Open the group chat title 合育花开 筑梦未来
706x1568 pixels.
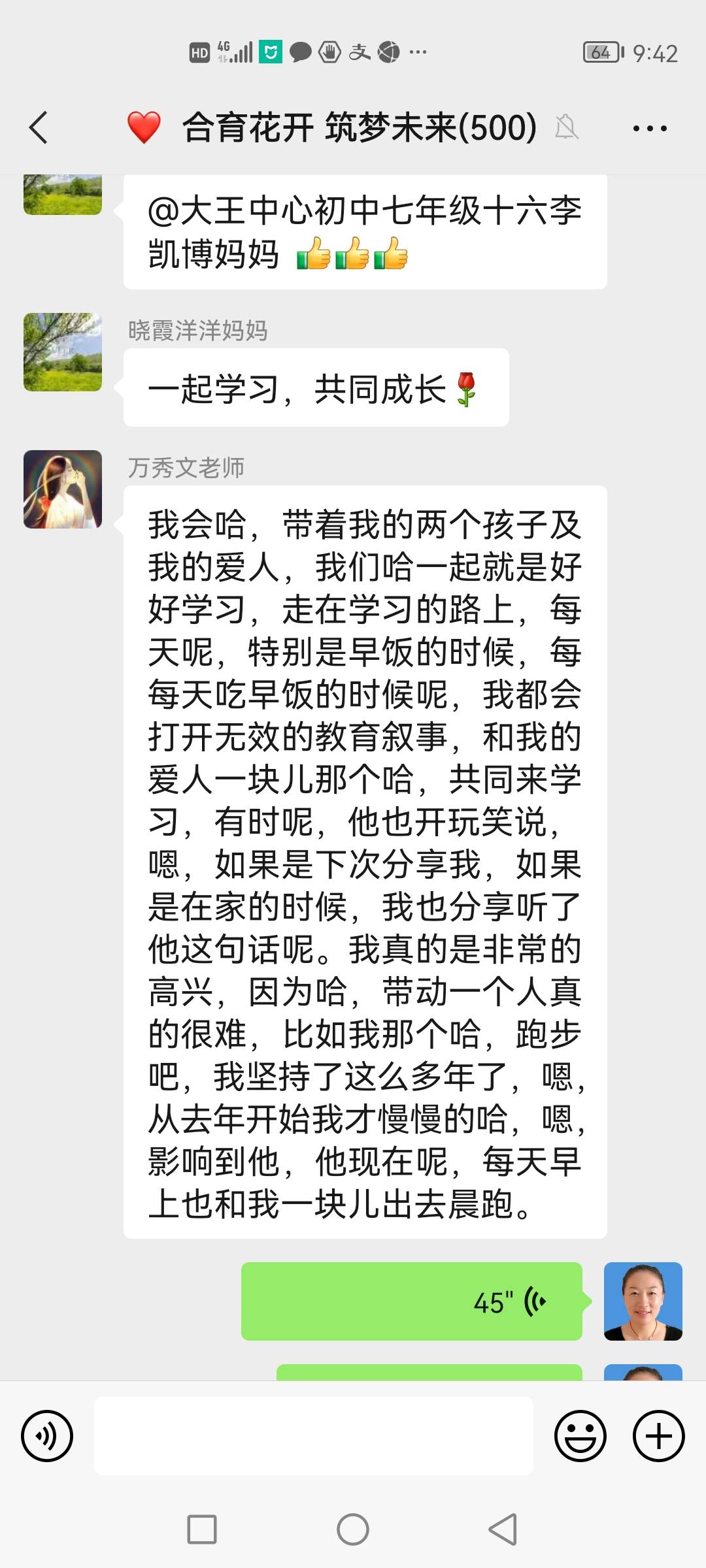356,128
